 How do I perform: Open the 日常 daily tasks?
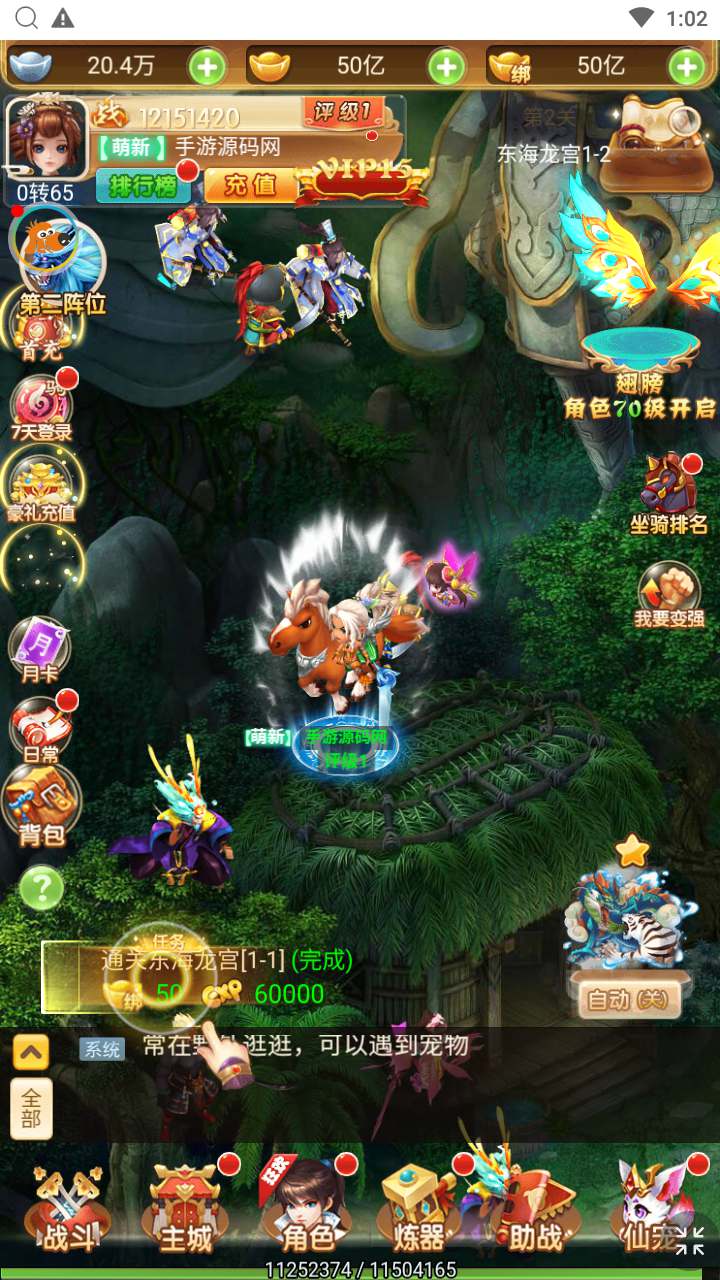[x=42, y=730]
